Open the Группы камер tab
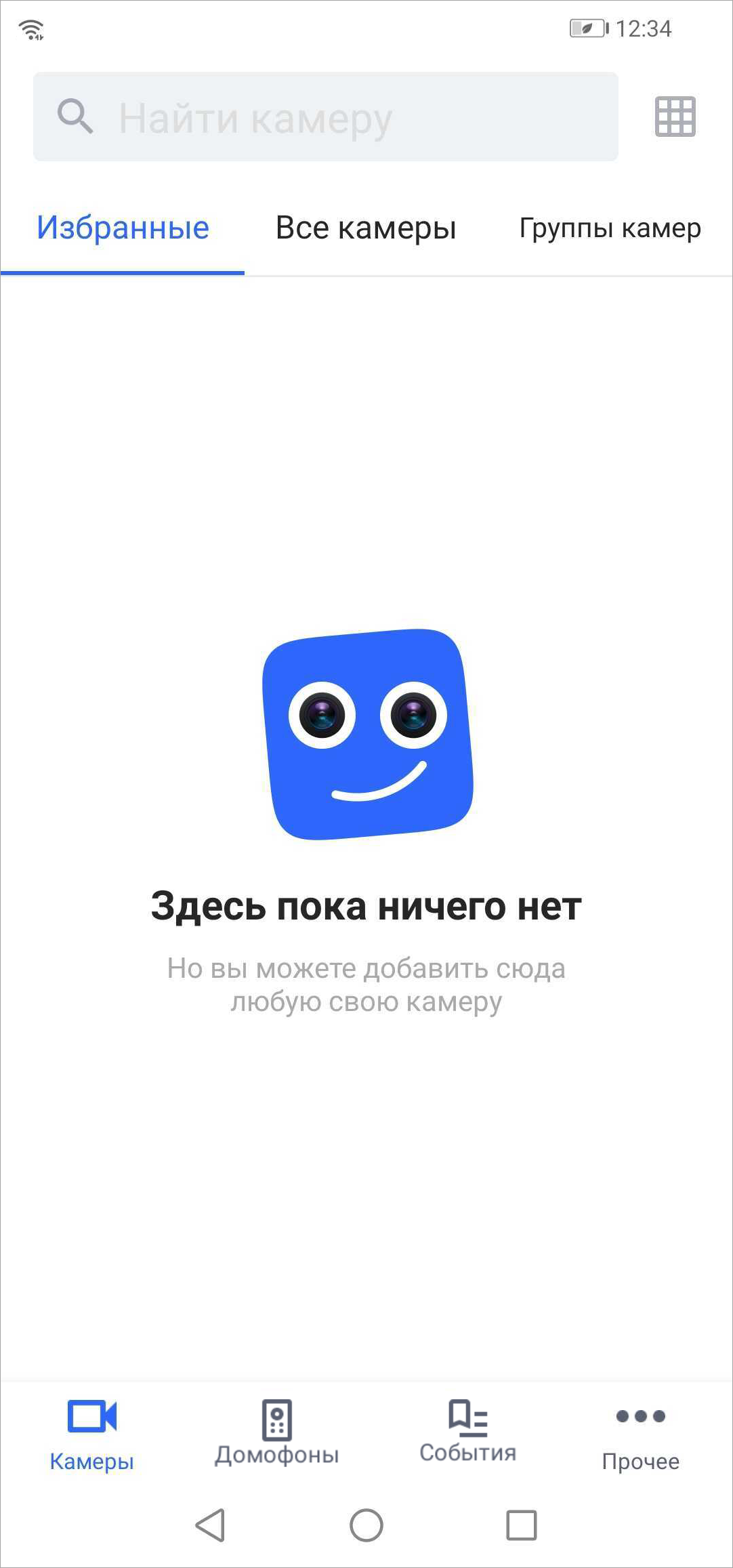The image size is (733, 1568). click(610, 228)
